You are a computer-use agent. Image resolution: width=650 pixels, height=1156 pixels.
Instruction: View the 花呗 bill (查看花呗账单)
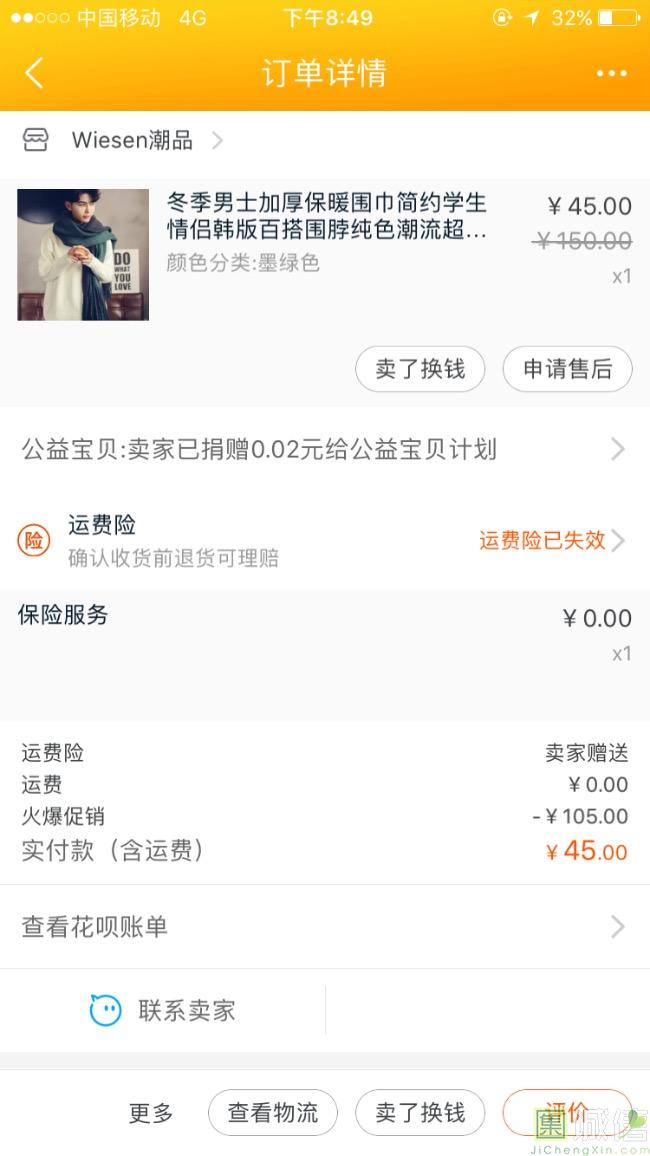(x=325, y=927)
